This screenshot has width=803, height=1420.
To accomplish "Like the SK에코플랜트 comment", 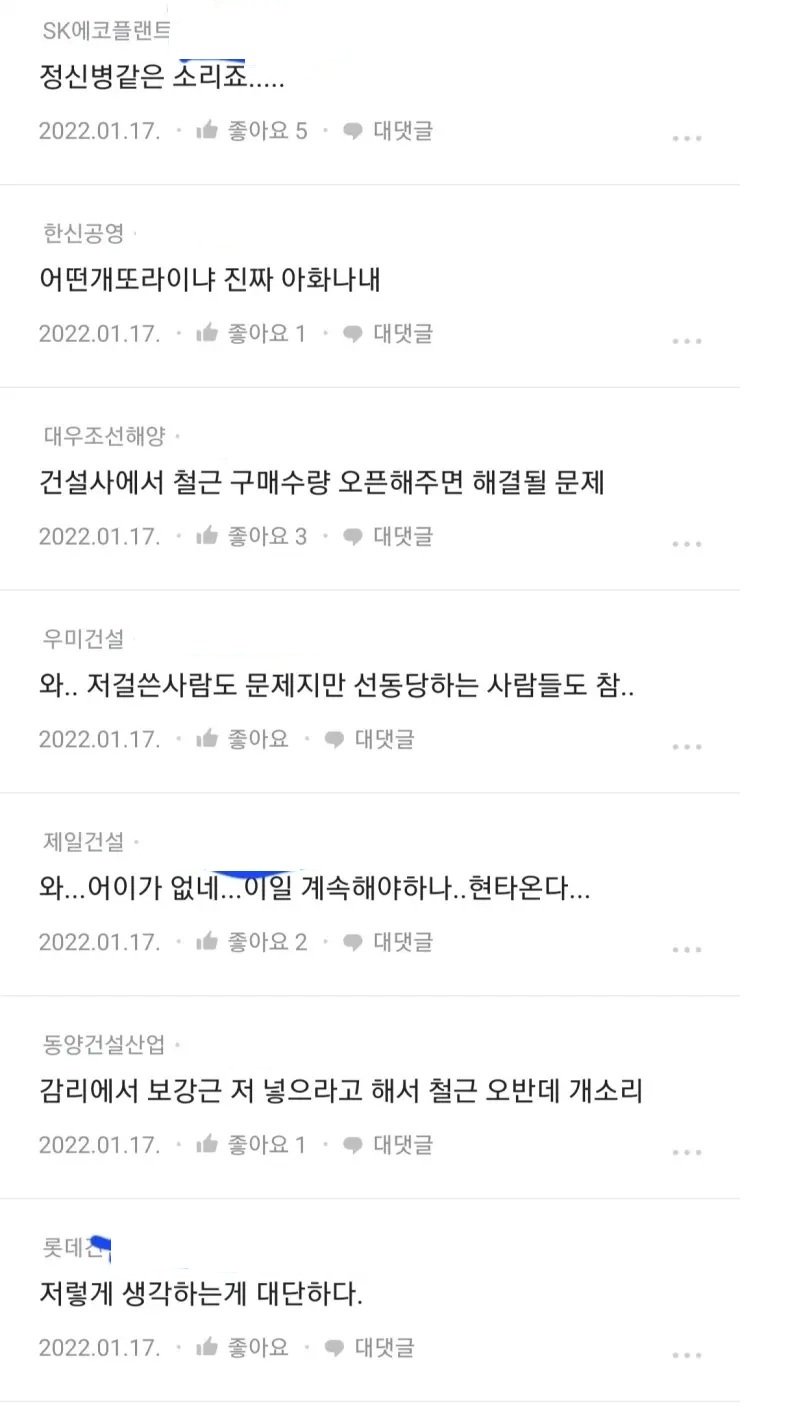I will (x=251, y=131).
